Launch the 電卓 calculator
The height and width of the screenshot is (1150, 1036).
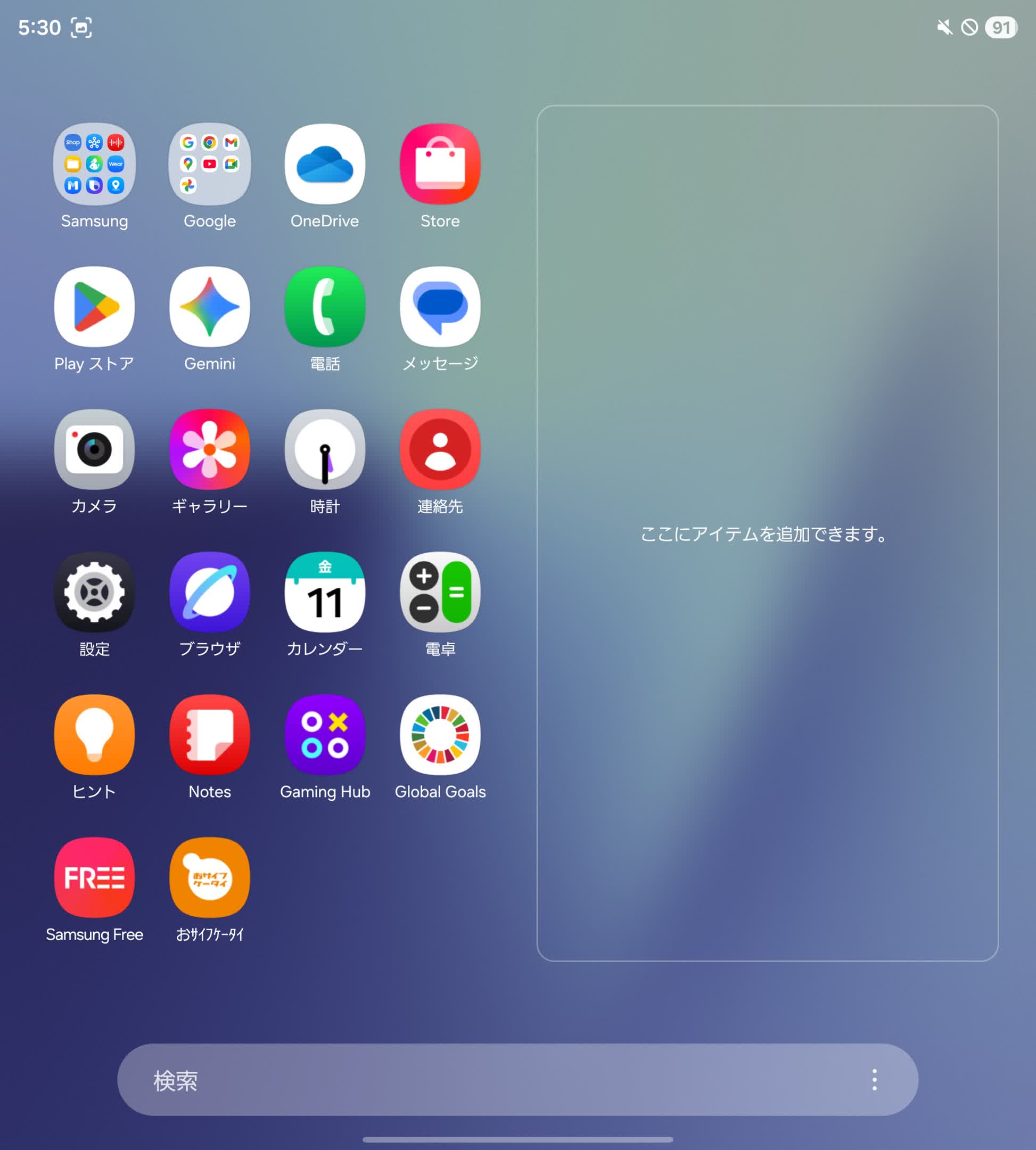click(x=440, y=592)
